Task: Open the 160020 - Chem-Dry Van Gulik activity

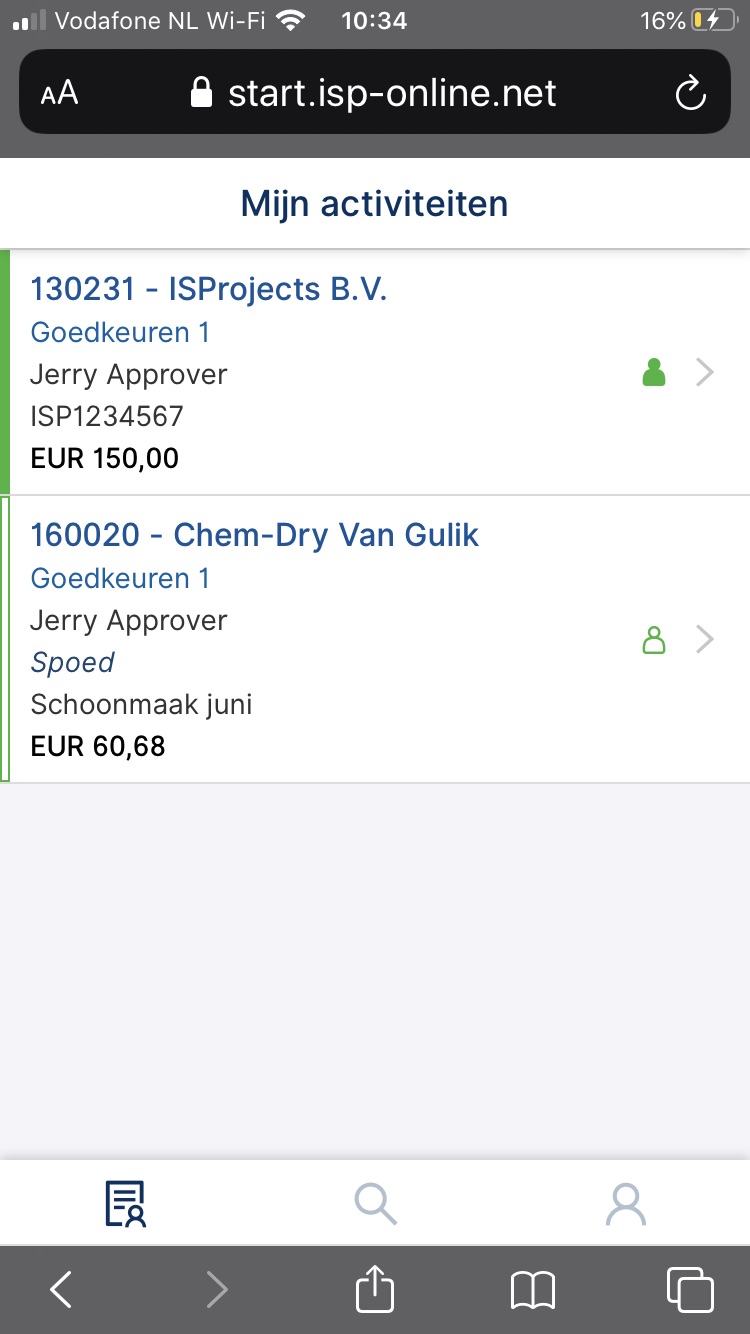Action: point(375,639)
